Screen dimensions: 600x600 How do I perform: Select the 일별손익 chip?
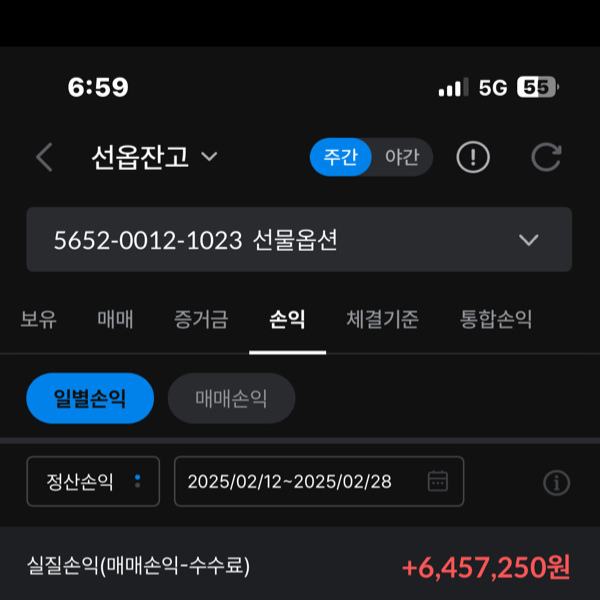[90, 399]
